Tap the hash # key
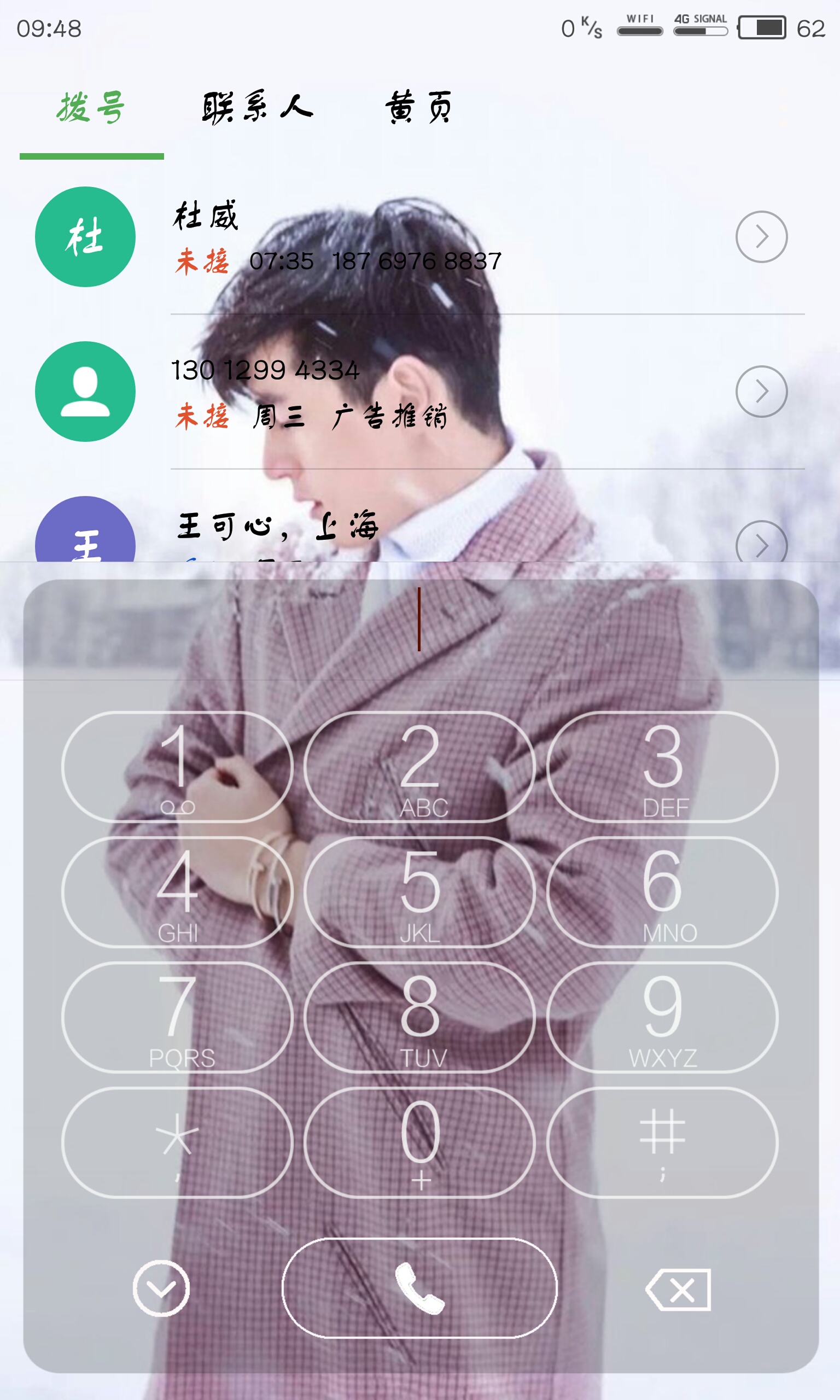The width and height of the screenshot is (840, 1400). coord(662,1142)
